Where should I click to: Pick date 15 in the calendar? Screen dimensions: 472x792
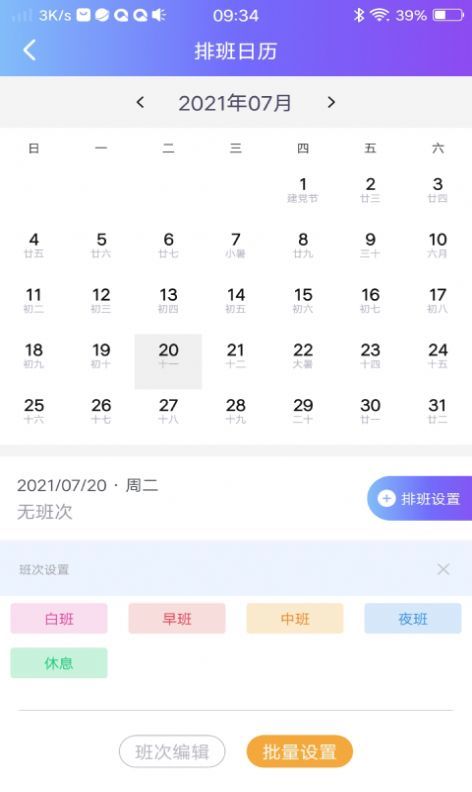303,301
